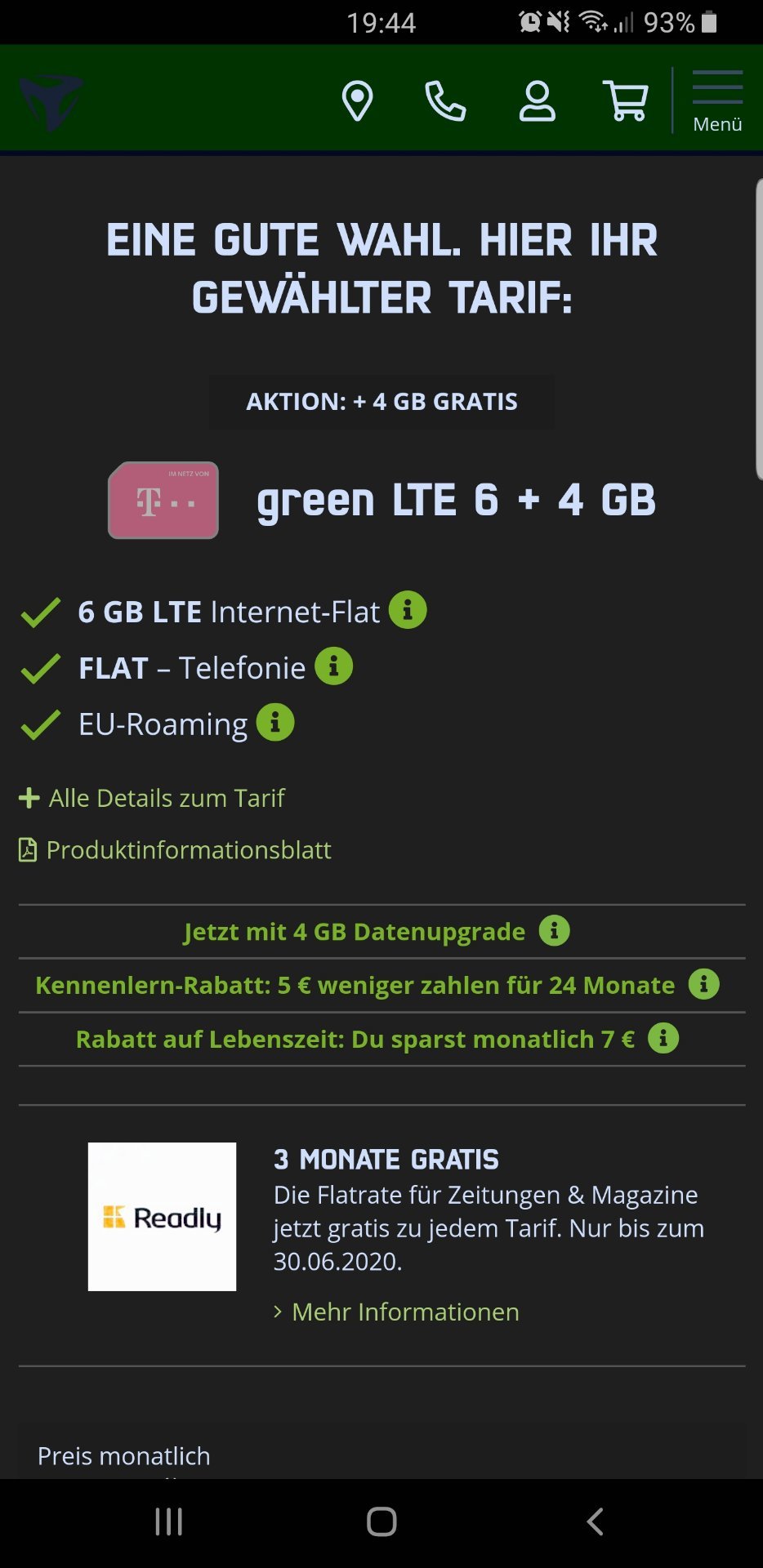Show info about Kennenlern-Rabatt

703,985
